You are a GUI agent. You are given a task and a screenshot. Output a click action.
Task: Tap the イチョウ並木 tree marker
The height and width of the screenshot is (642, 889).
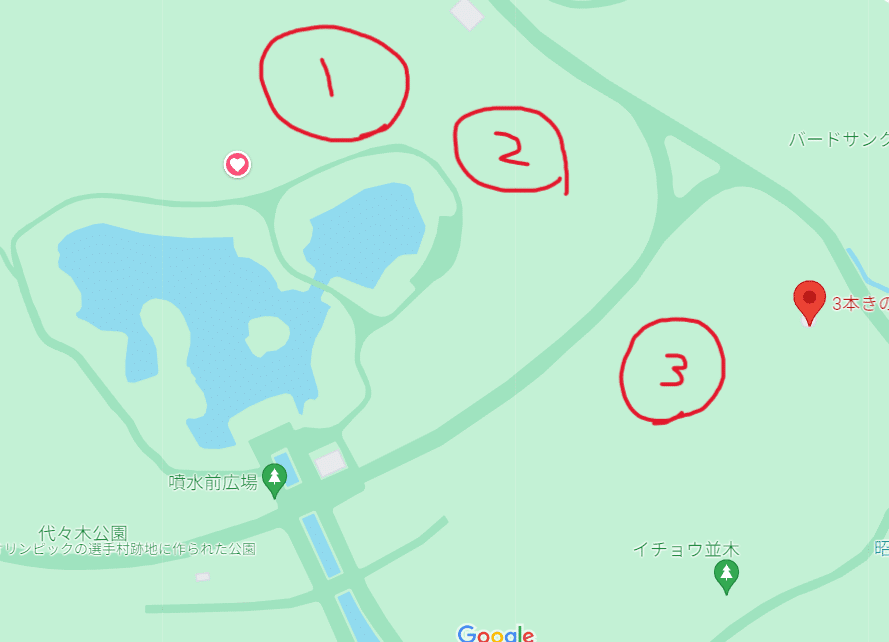tap(727, 575)
